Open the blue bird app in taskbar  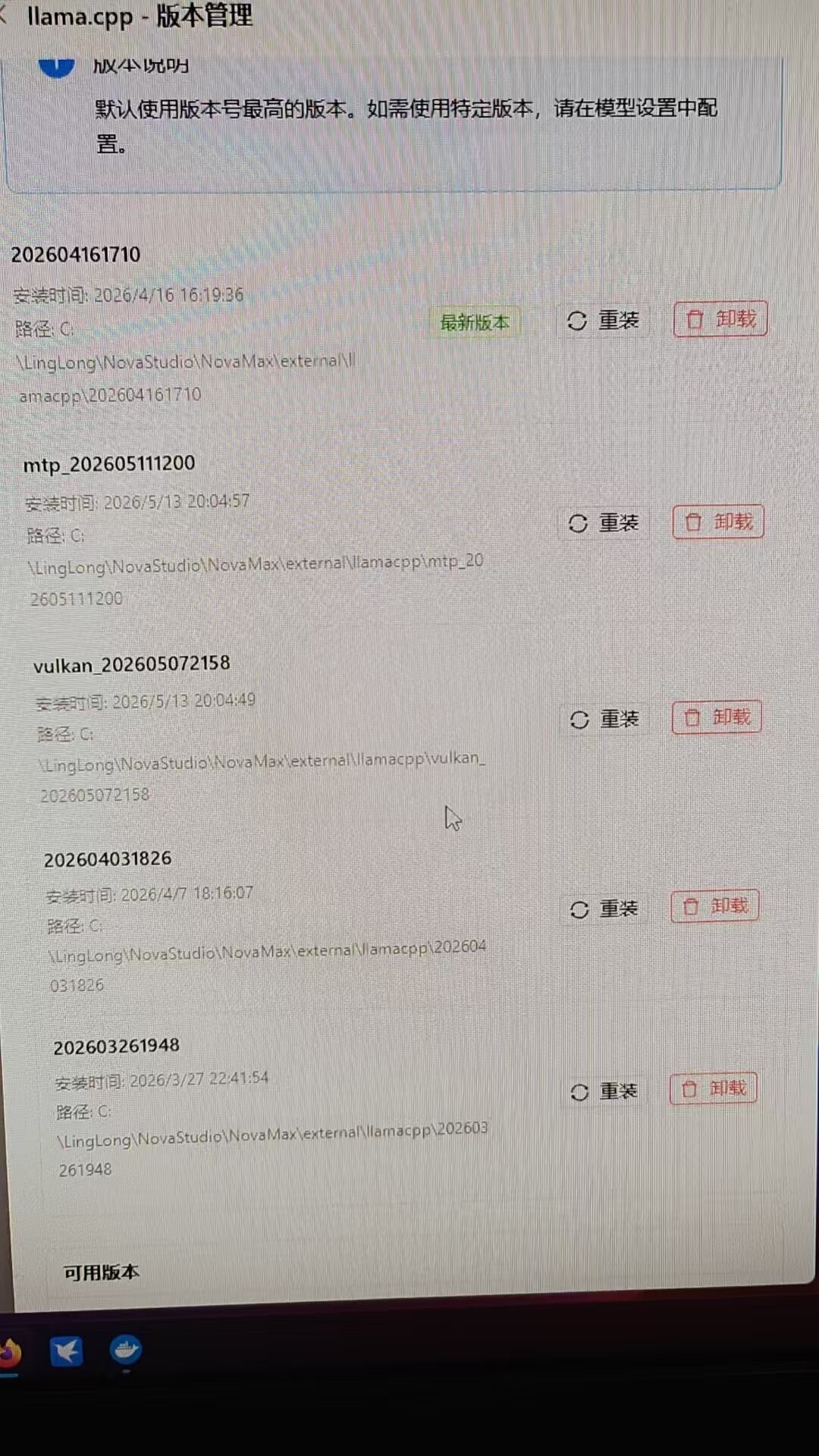click(x=66, y=1352)
